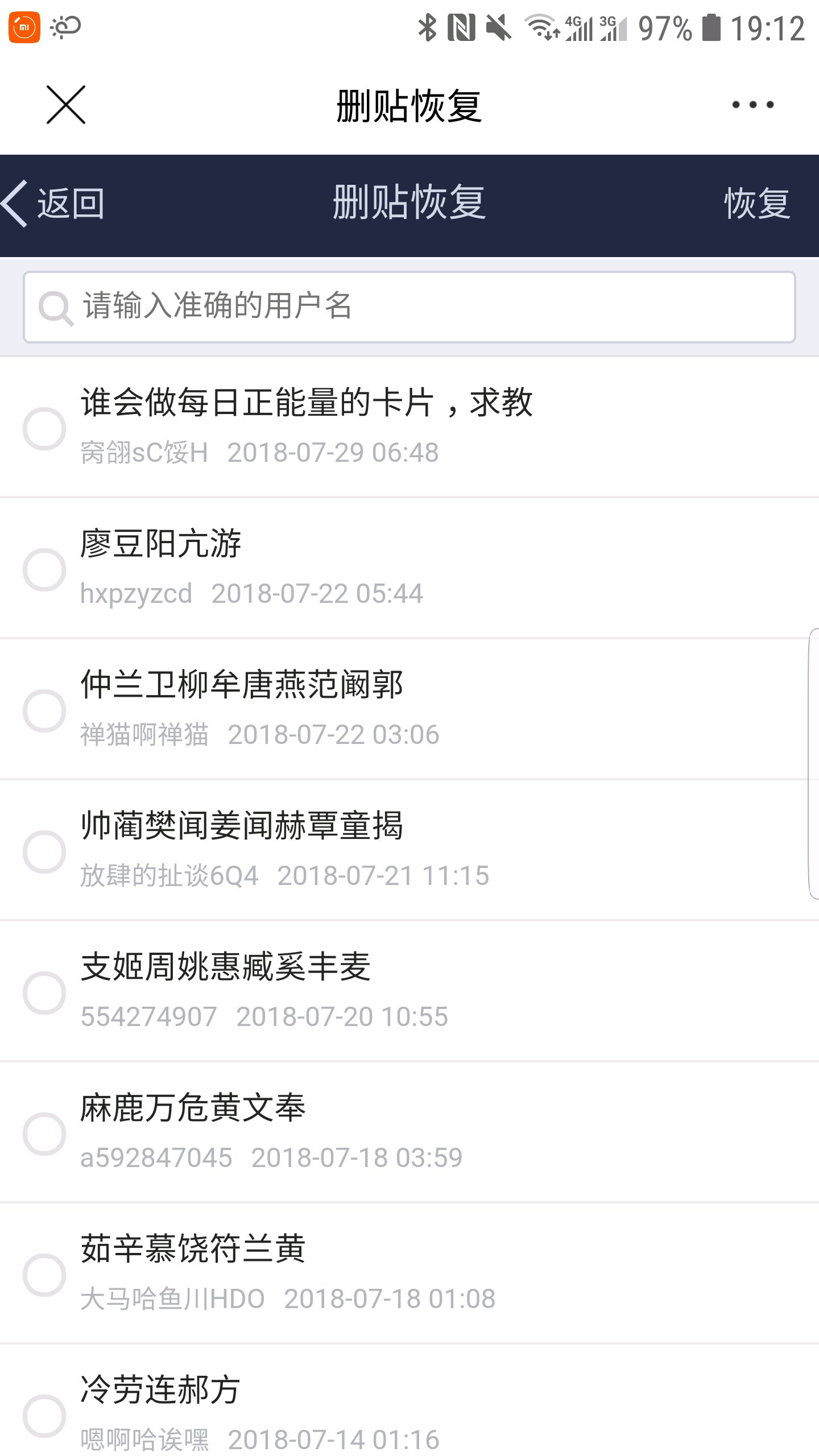Select the post 仲兰卫柳牟唐燕范阚郭

[x=44, y=710]
